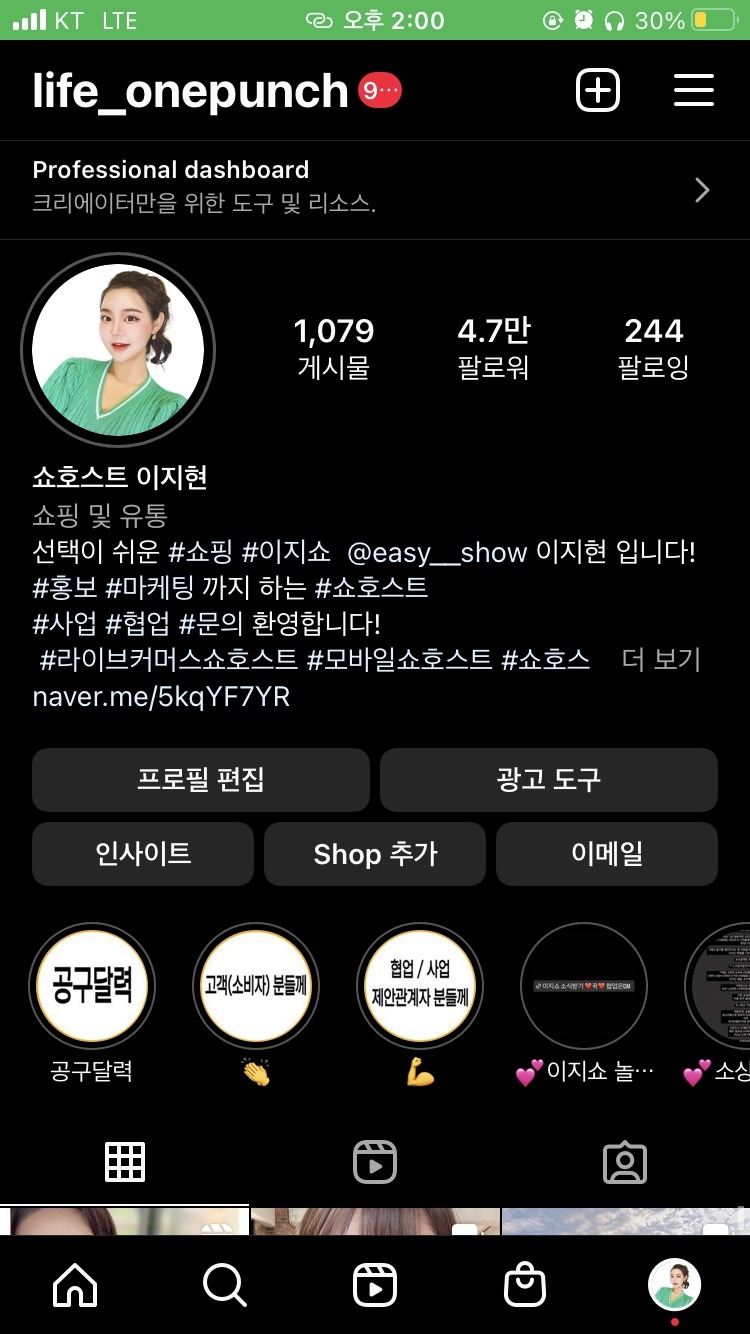Viewport: 750px width, 1334px height.
Task: Open the 인사이트 insights button
Action: [x=143, y=854]
